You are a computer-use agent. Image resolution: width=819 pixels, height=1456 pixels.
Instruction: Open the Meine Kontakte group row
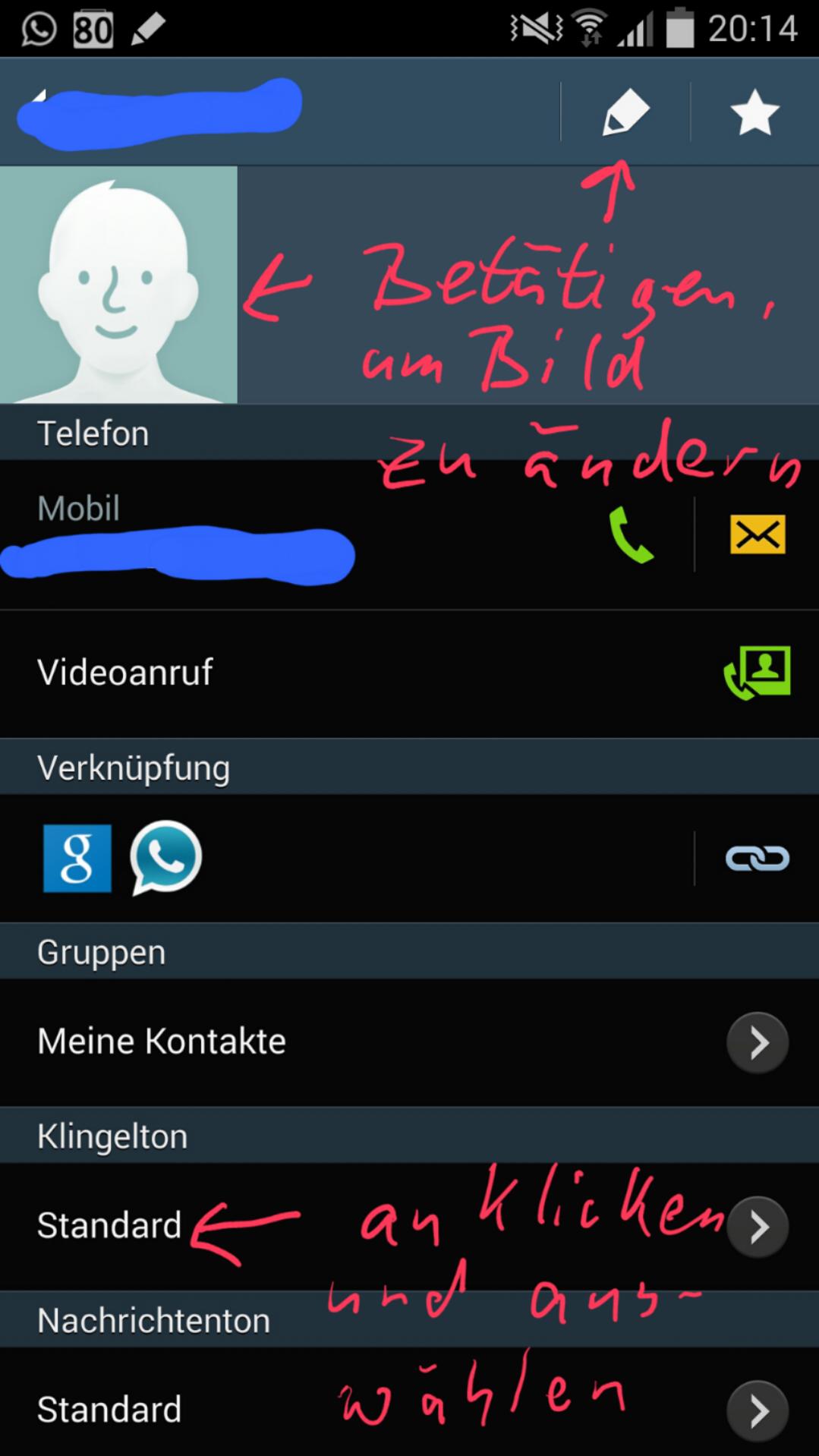coord(410,1042)
